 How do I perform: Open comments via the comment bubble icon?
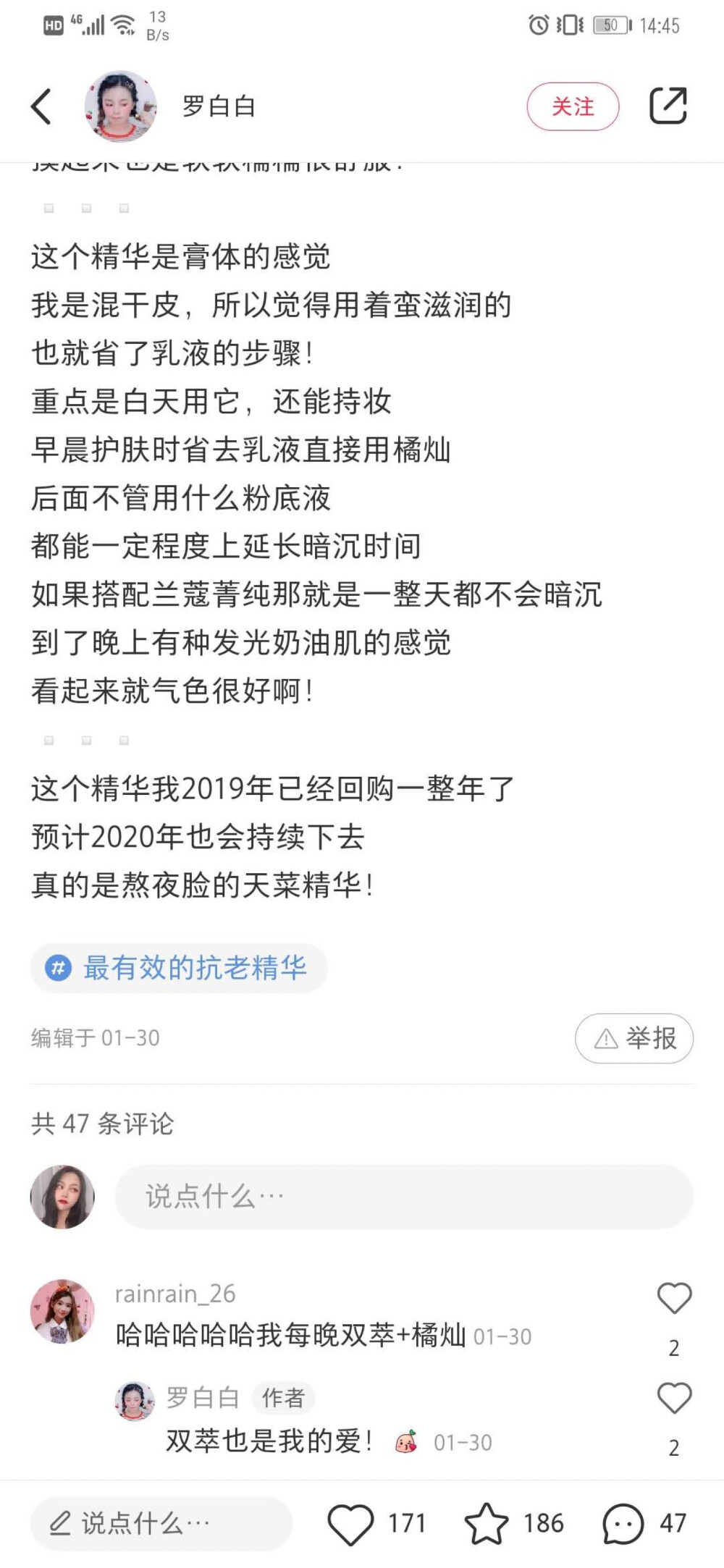tap(623, 1525)
